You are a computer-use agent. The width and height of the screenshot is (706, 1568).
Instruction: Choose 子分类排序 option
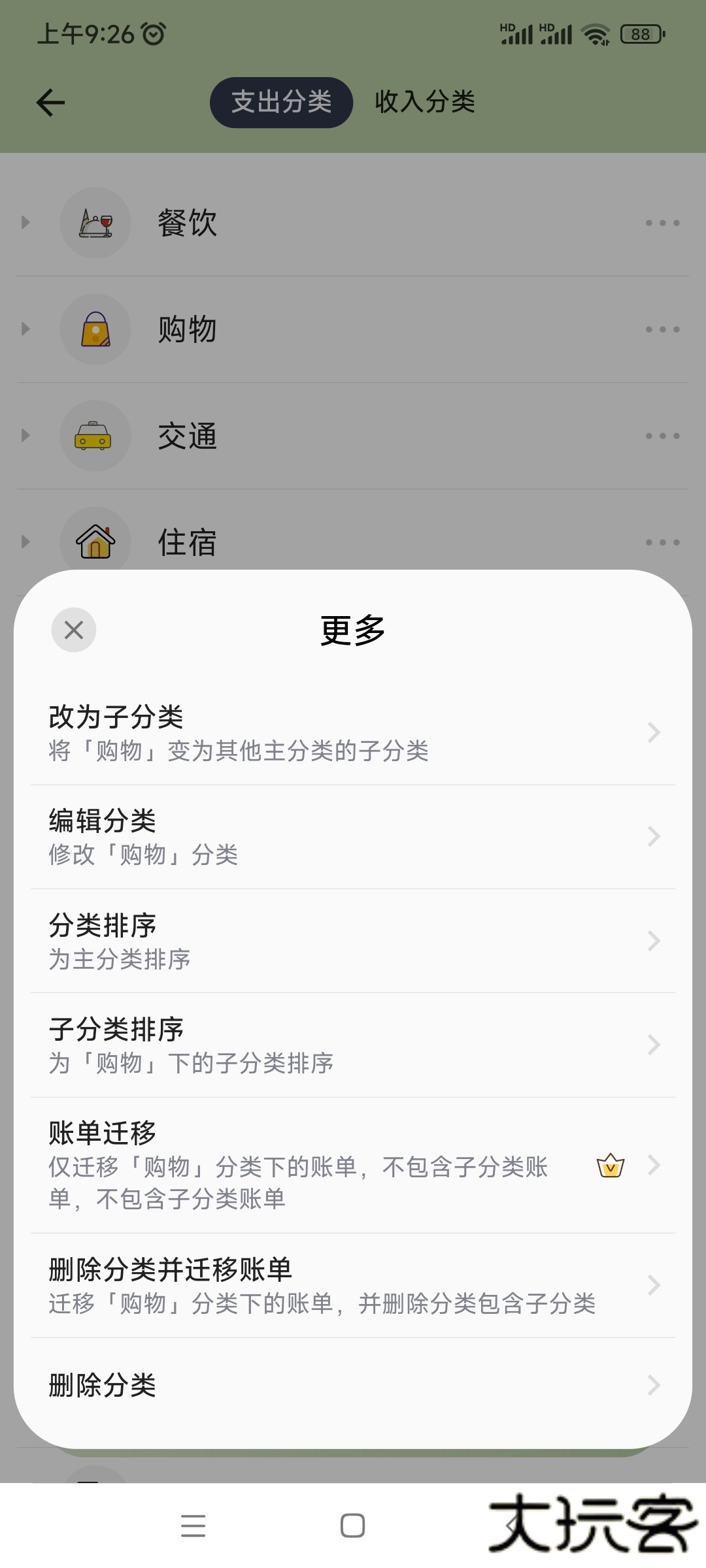(x=353, y=1045)
